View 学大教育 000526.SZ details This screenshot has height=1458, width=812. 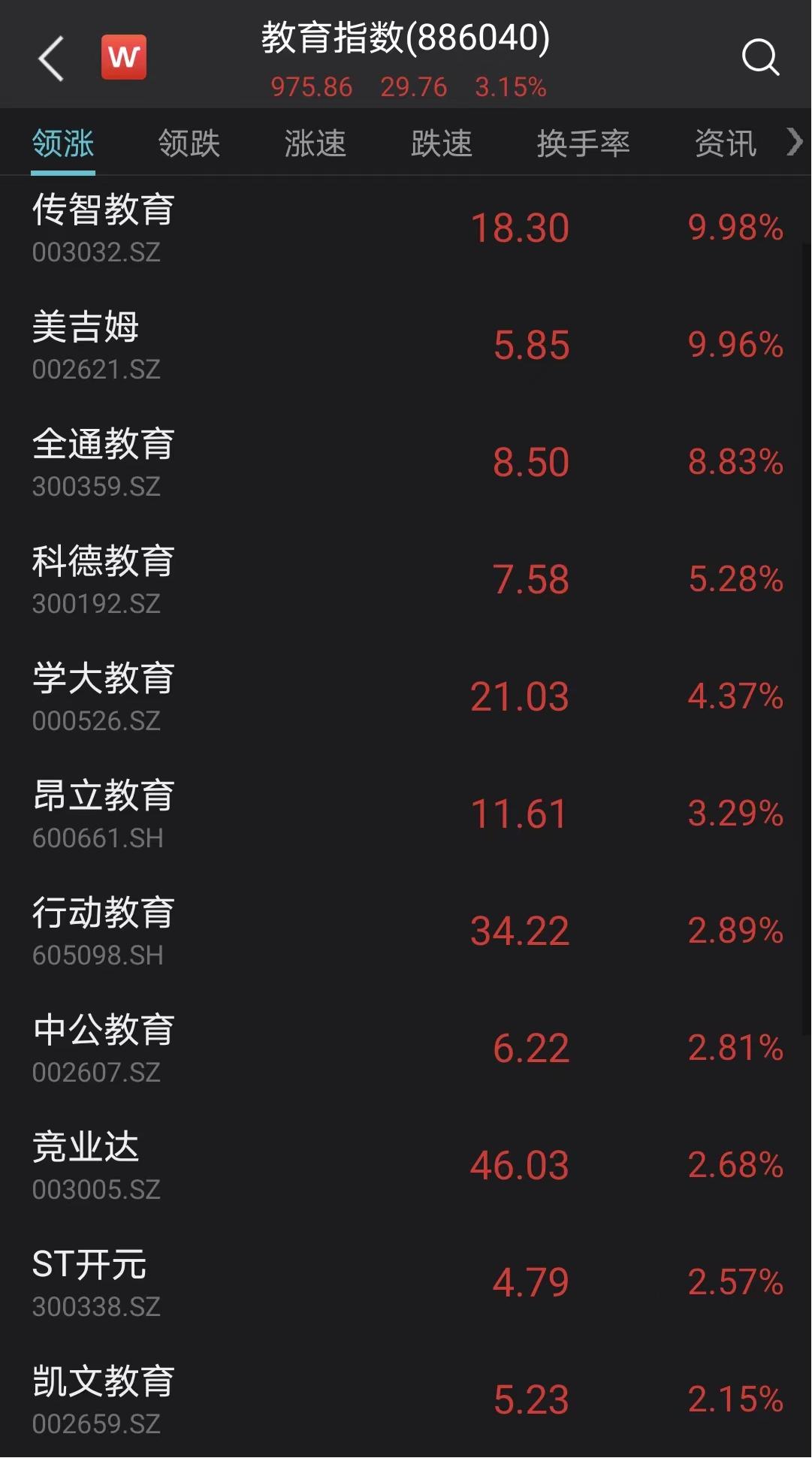point(406,696)
